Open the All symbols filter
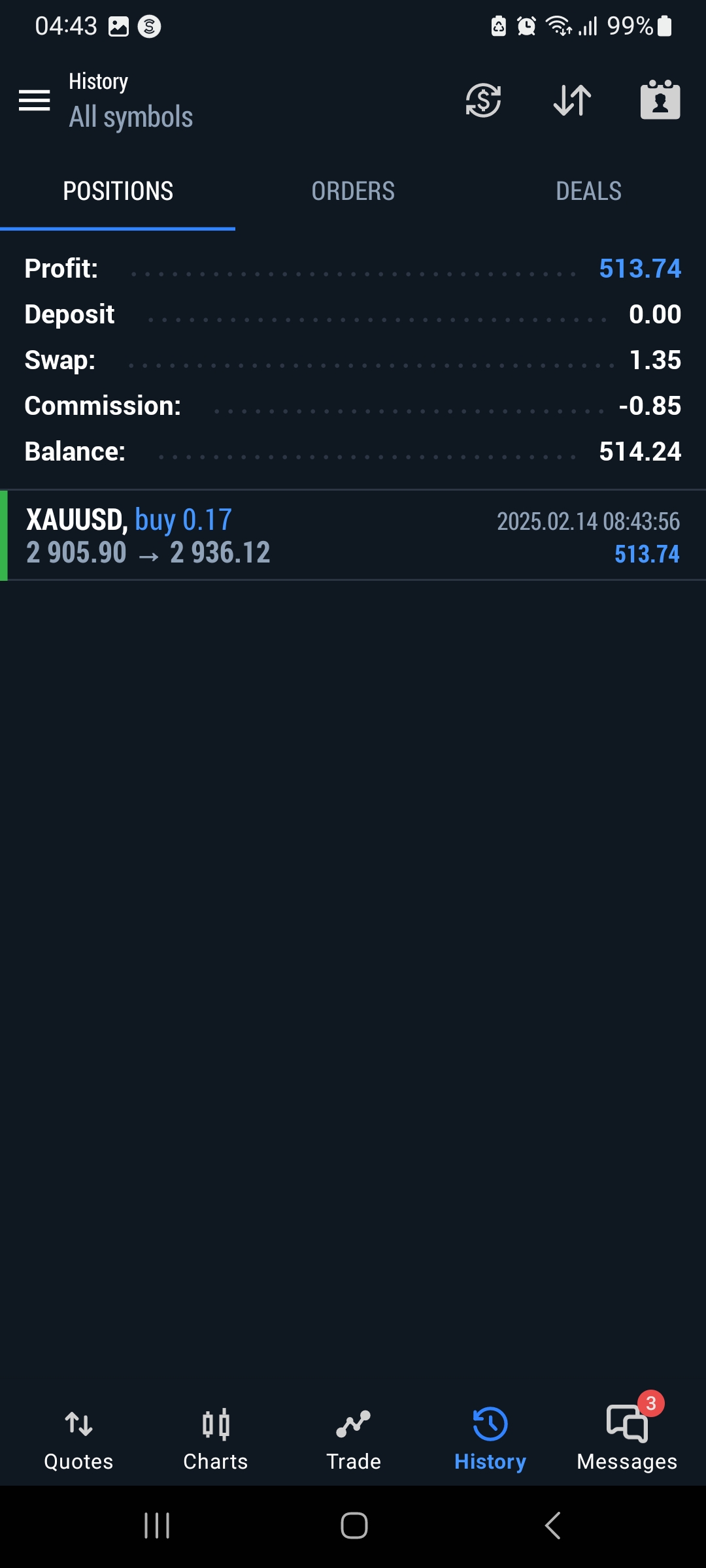706x1568 pixels. click(x=131, y=116)
